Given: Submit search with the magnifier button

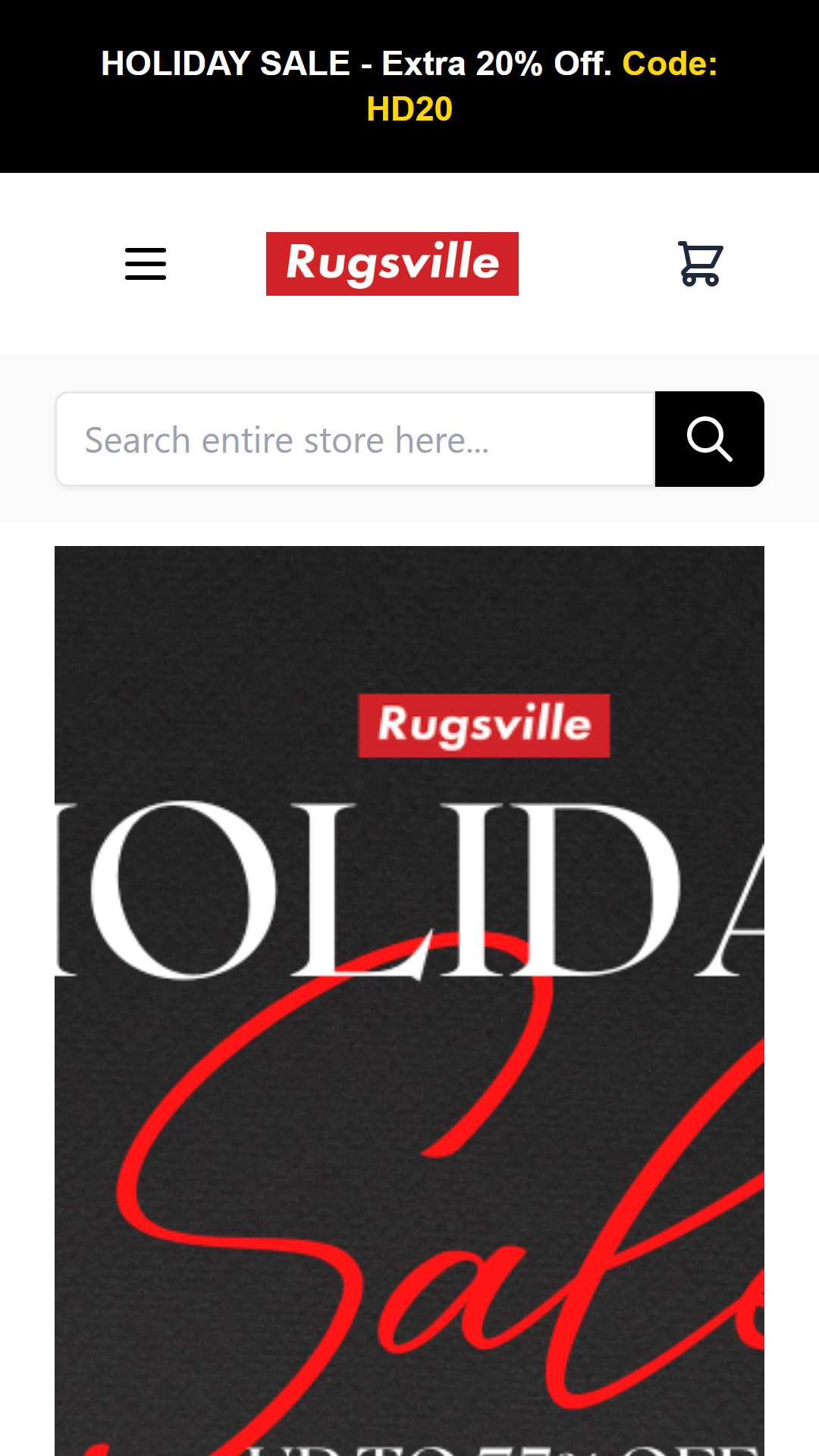Looking at the screenshot, I should 709,440.
